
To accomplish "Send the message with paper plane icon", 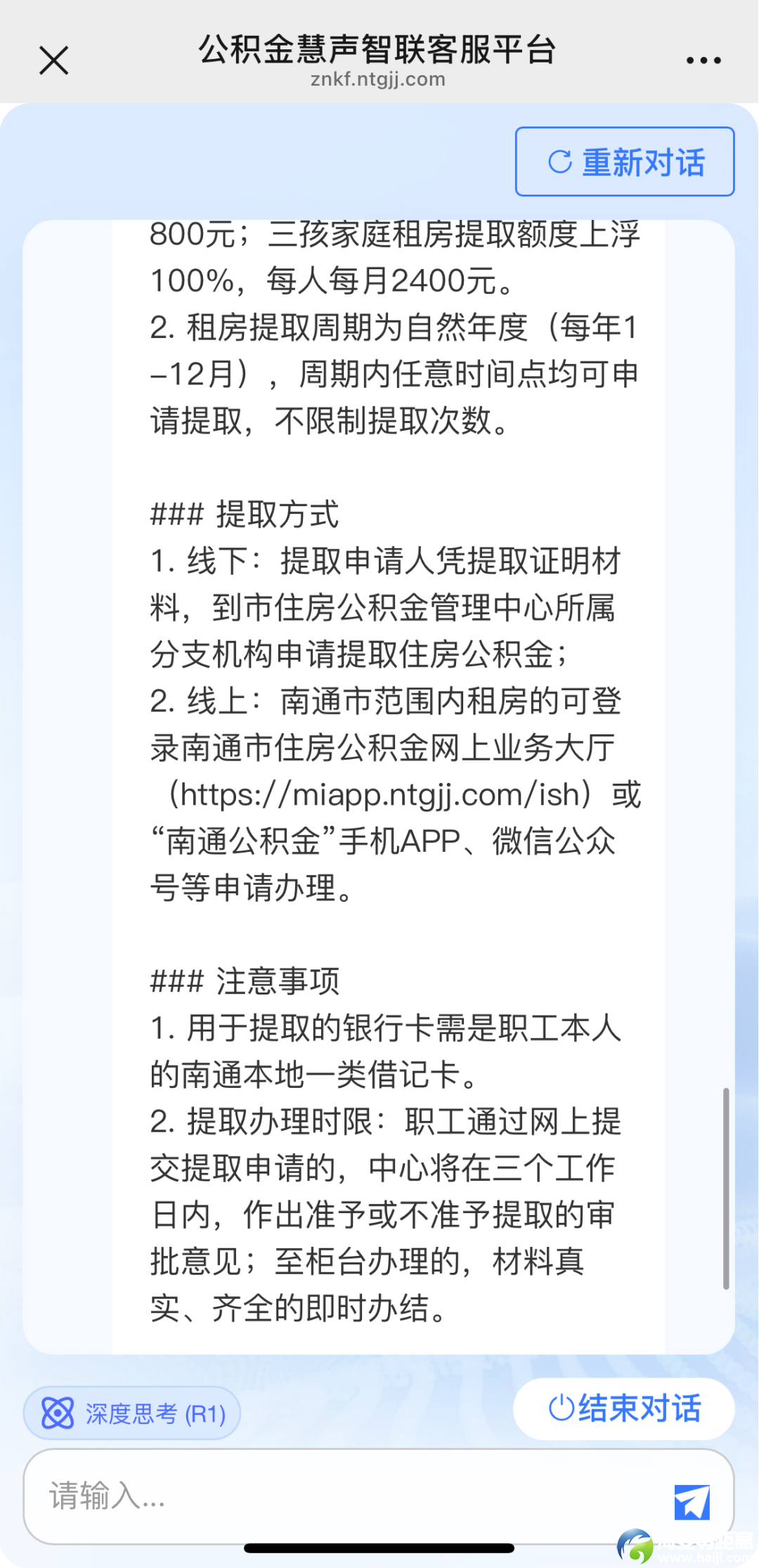I will point(692,1502).
